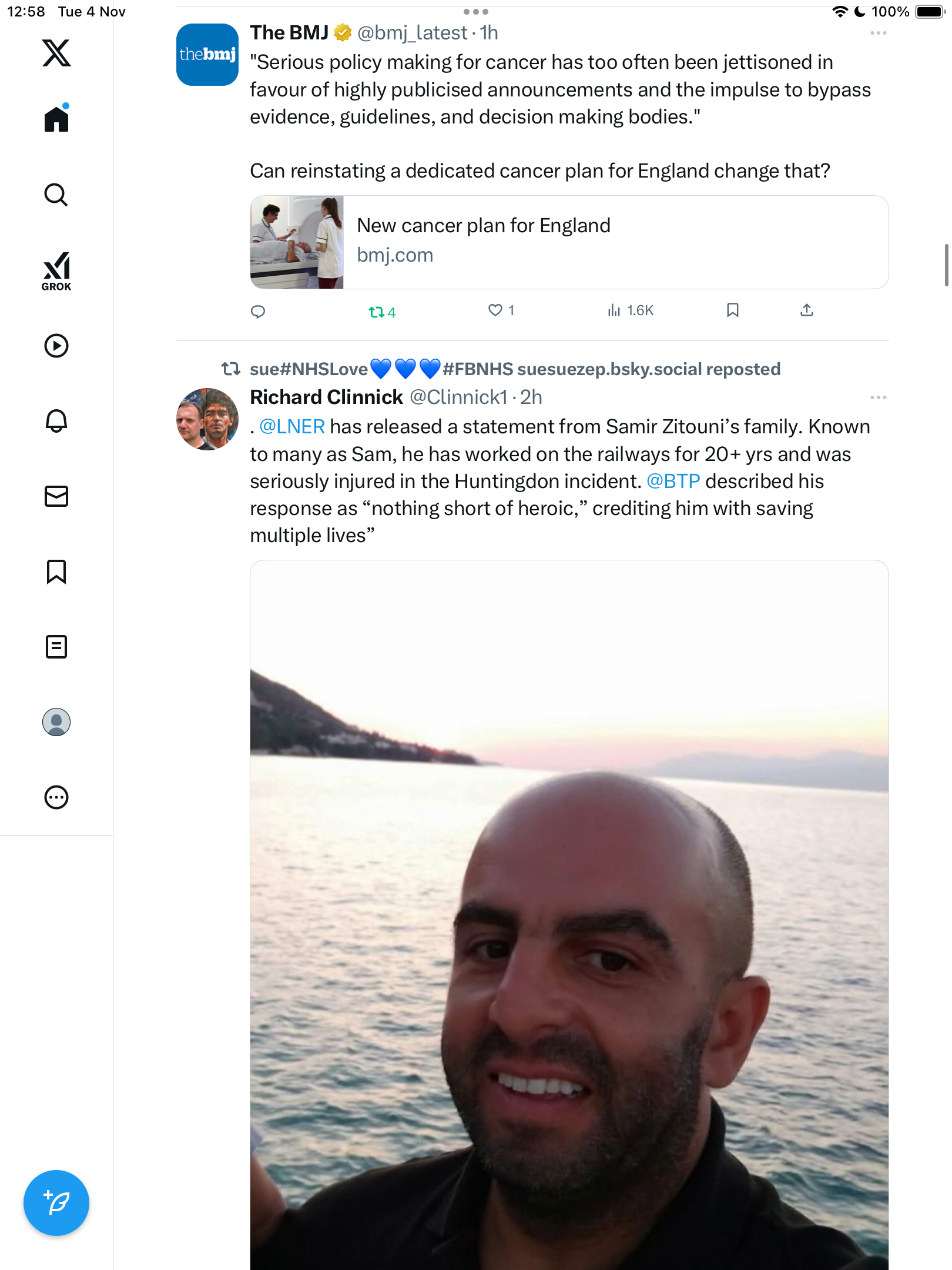Open overflow menu on The BMJ post
Image resolution: width=952 pixels, height=1270 pixels.
point(878,33)
